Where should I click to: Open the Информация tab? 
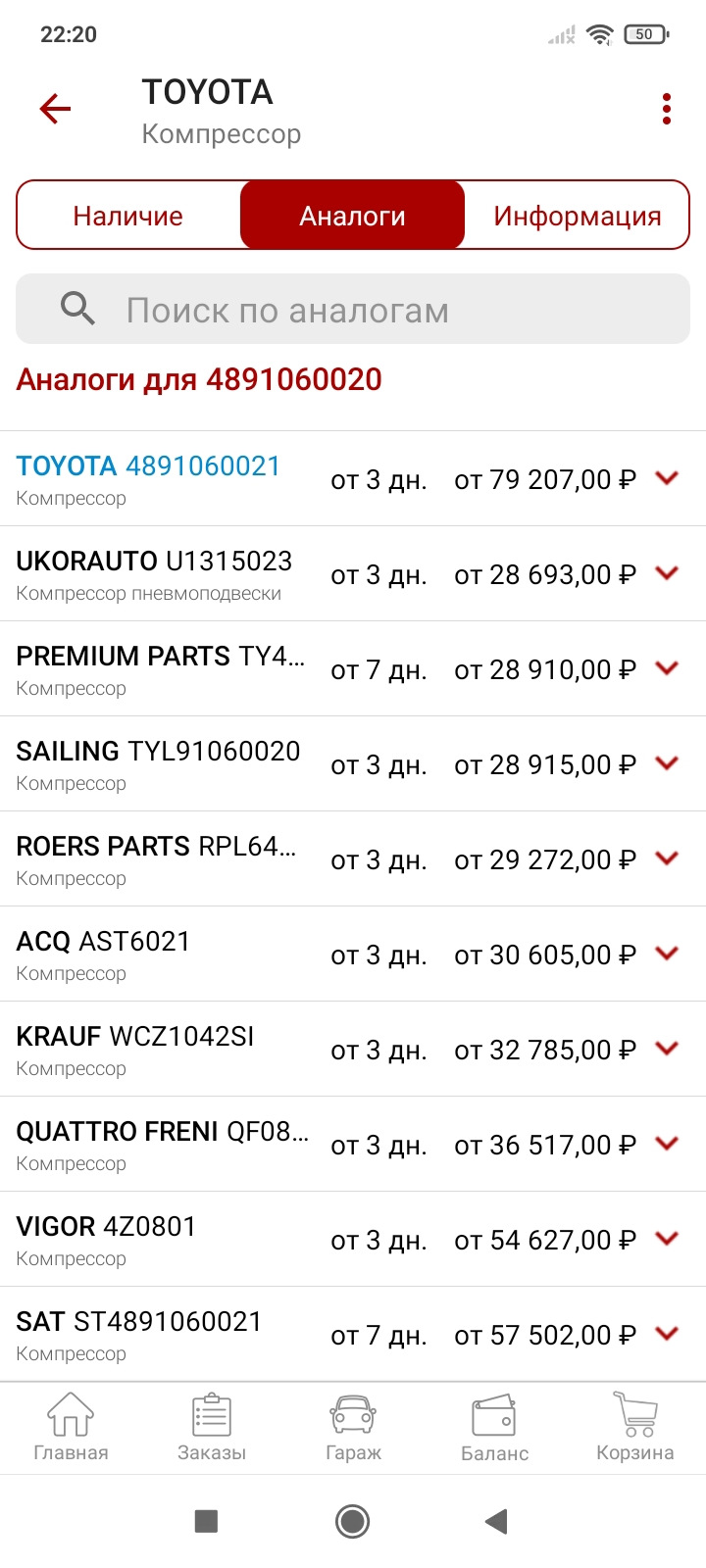(577, 215)
